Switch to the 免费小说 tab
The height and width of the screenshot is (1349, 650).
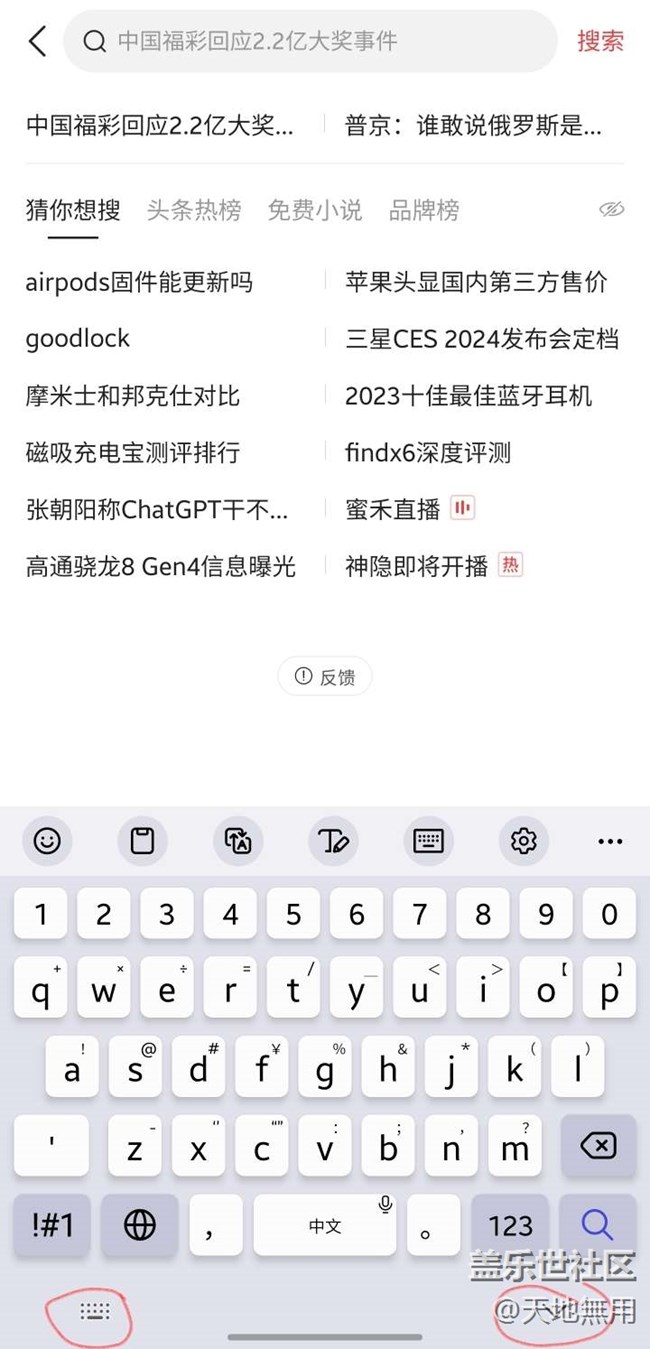(x=315, y=210)
